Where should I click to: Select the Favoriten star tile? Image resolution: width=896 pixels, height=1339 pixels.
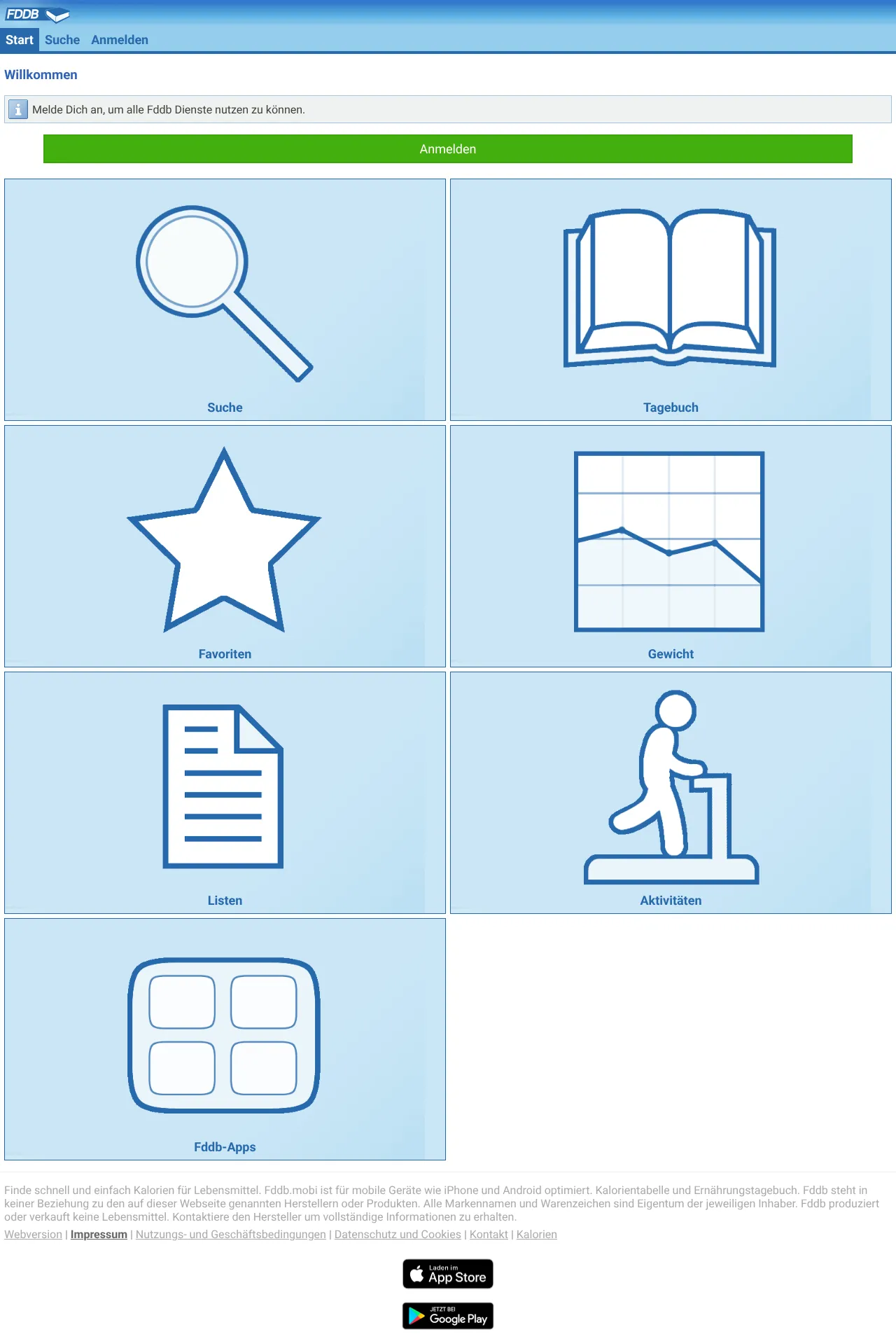225,546
